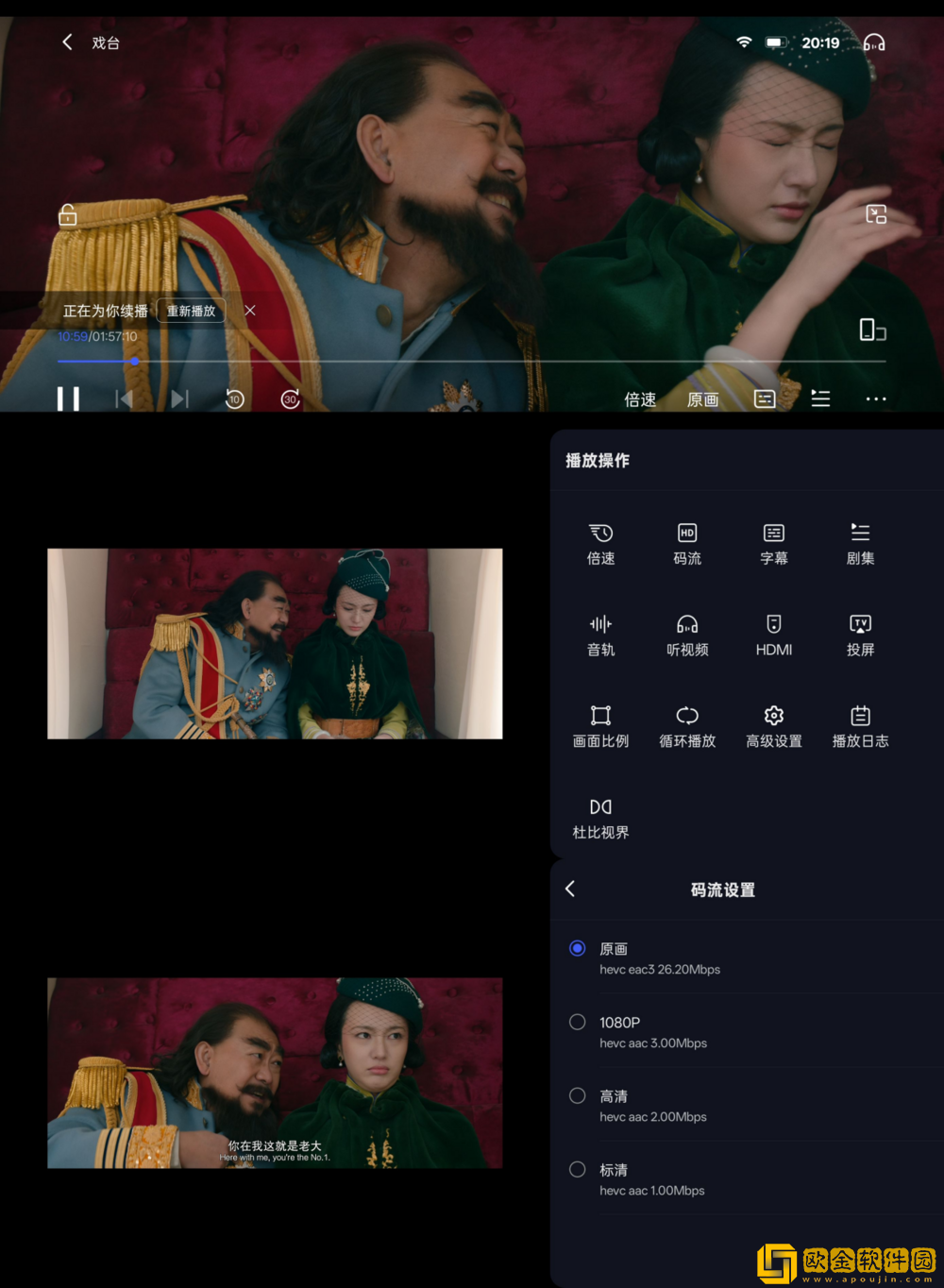Enable 听视频 listen mode
This screenshot has height=1288, width=944.
click(x=686, y=634)
